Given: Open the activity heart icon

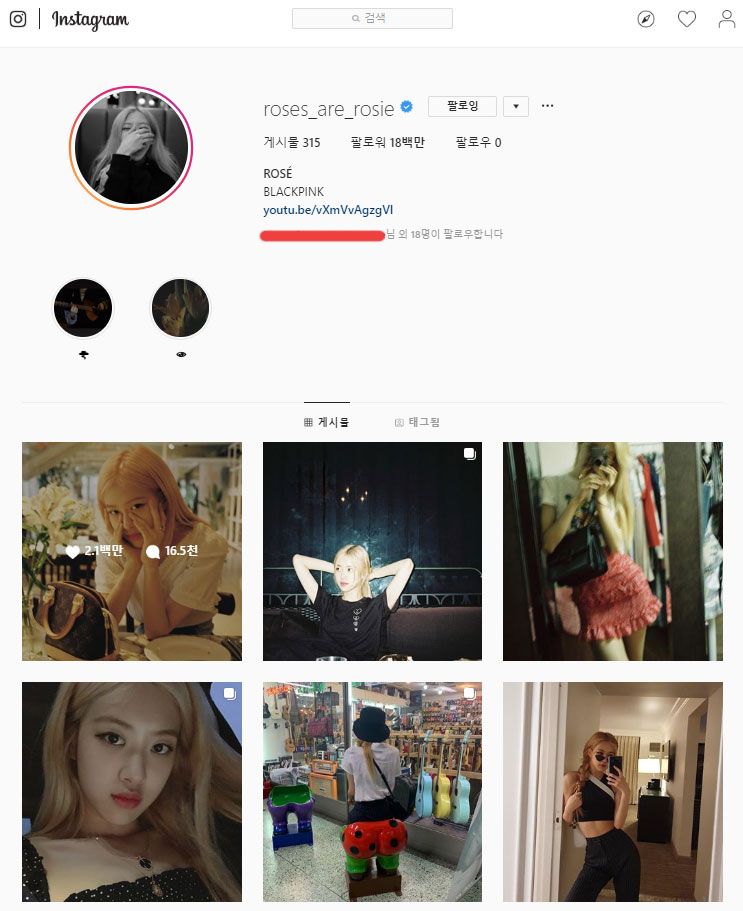Looking at the screenshot, I should click(x=687, y=19).
